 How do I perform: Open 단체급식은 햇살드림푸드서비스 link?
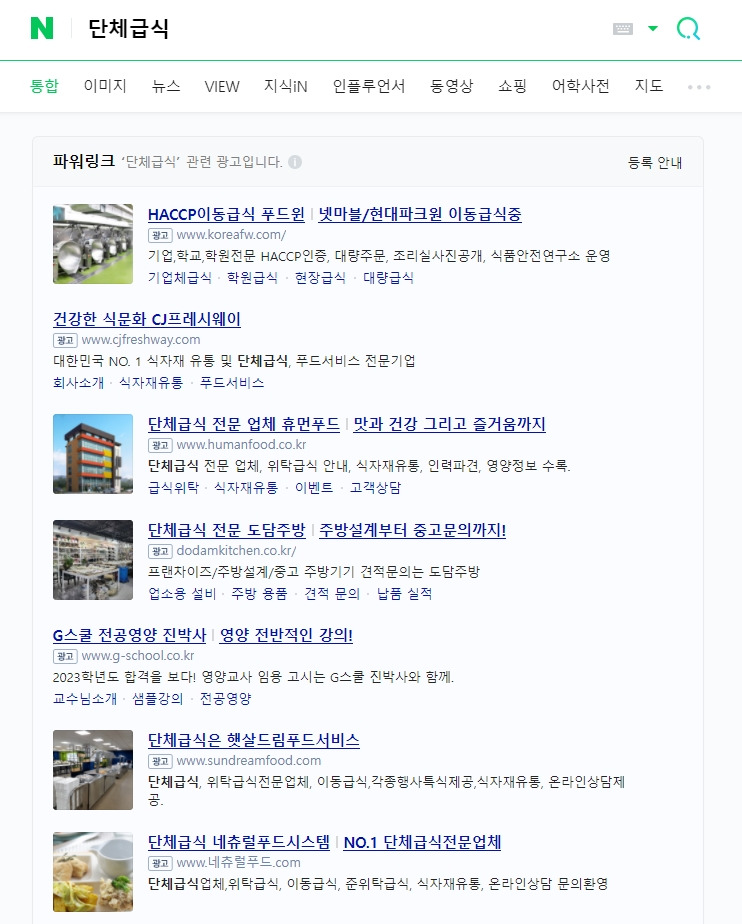click(x=253, y=740)
